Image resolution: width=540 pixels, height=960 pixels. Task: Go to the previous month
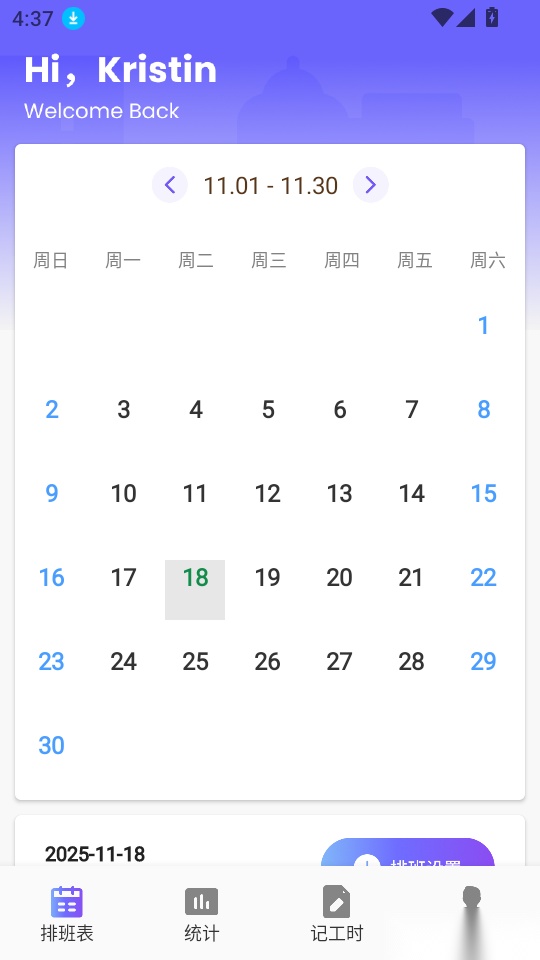(x=170, y=185)
